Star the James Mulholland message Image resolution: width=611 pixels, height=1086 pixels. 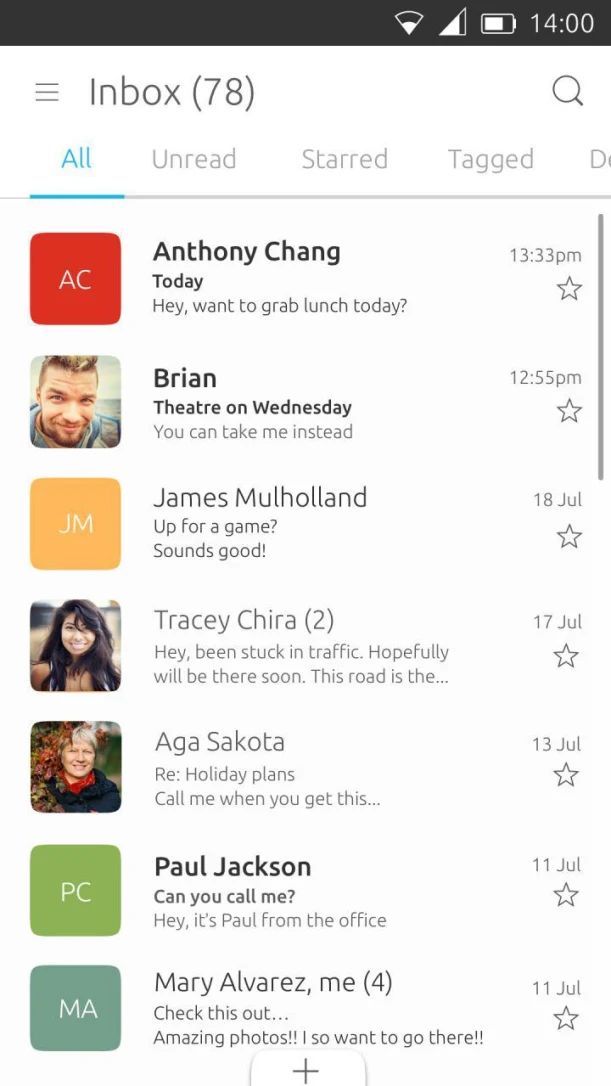(569, 536)
